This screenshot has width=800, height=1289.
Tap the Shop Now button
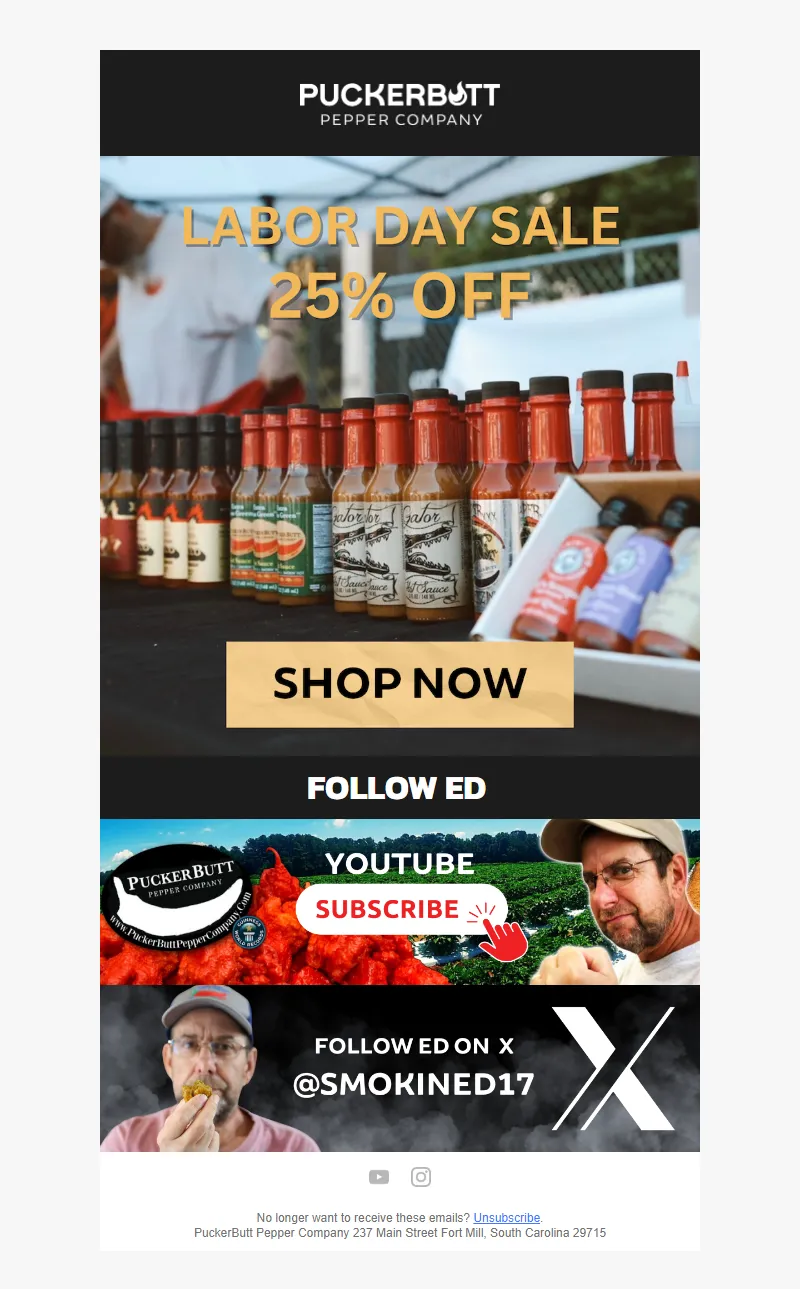(399, 684)
